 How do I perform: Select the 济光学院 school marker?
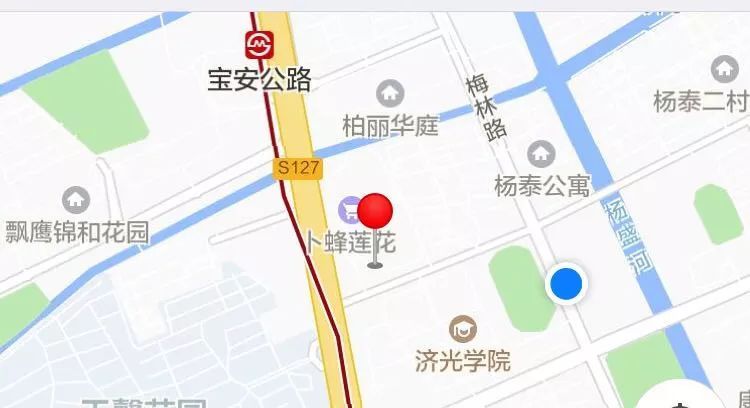[462, 328]
